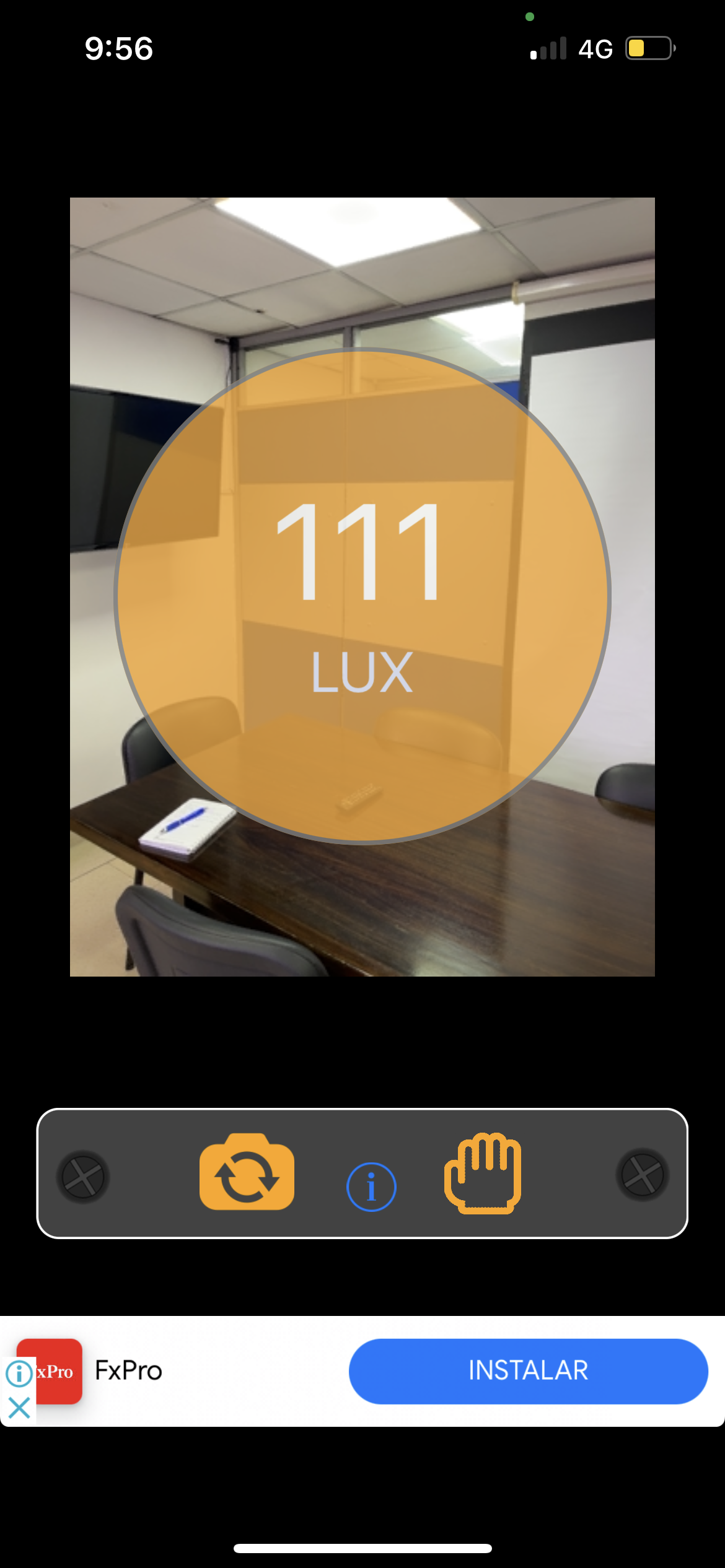Open the blue info button

pyautogui.click(x=371, y=1187)
